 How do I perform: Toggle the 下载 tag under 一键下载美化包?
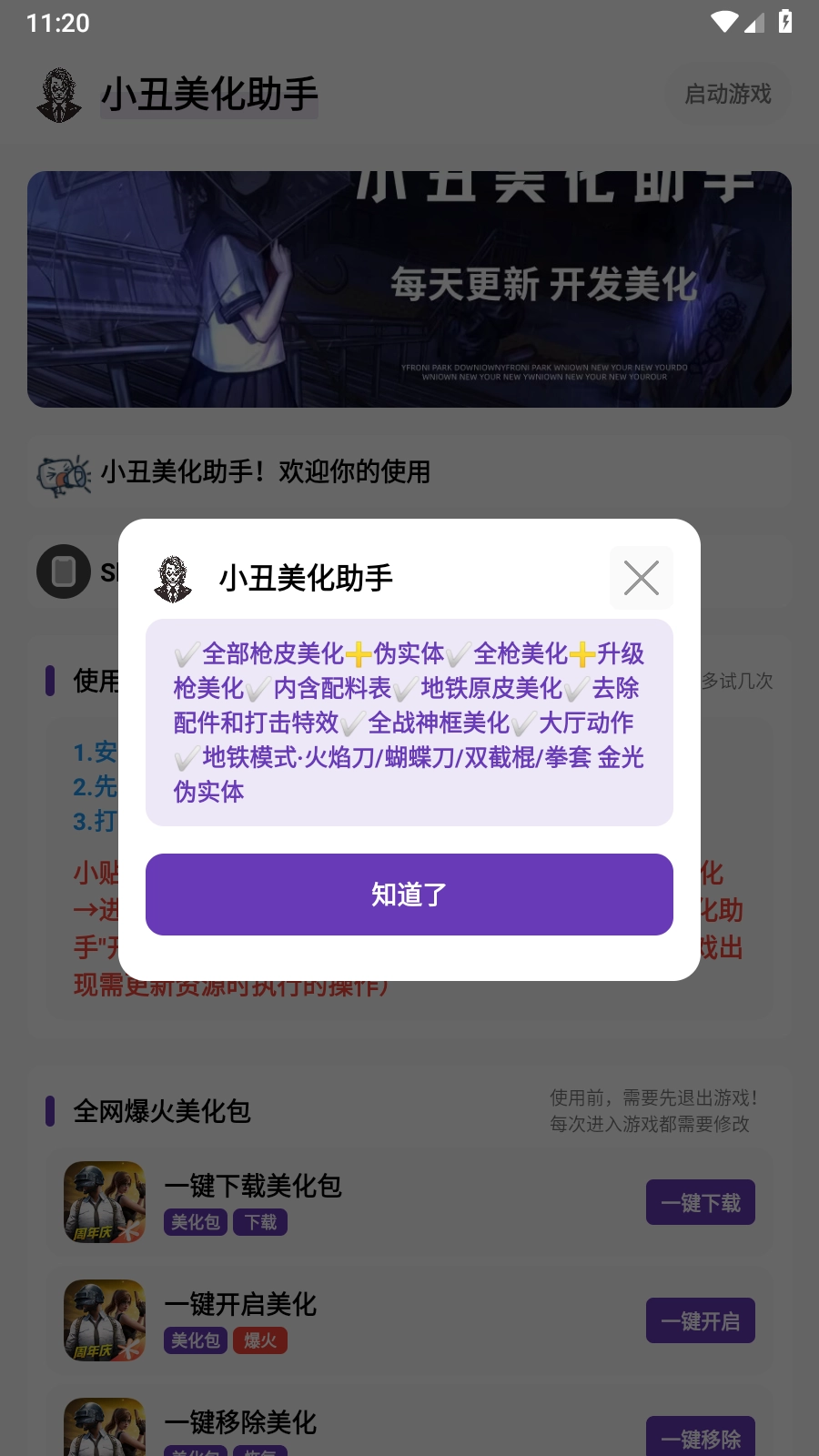coord(260,1223)
